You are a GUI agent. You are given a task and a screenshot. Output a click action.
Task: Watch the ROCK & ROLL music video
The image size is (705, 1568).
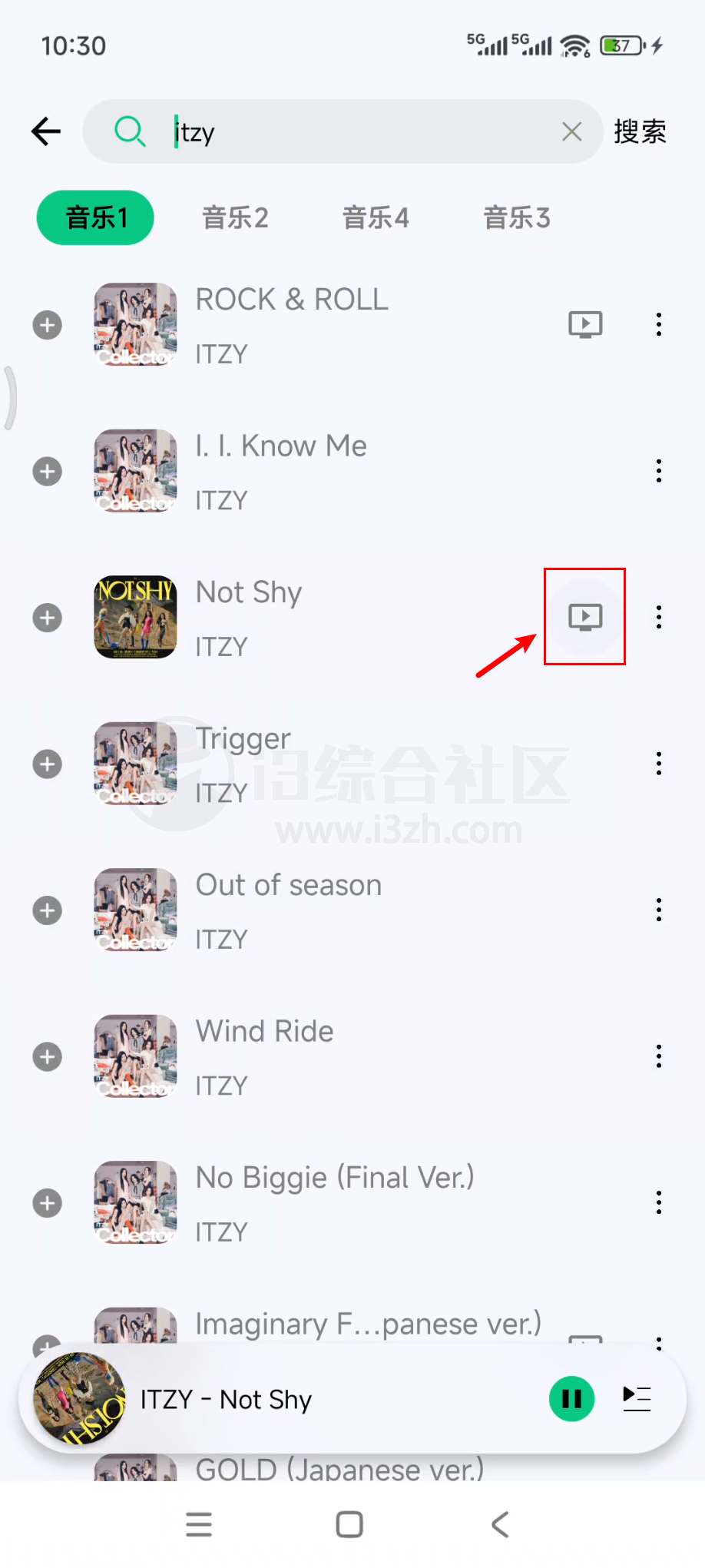(x=585, y=324)
